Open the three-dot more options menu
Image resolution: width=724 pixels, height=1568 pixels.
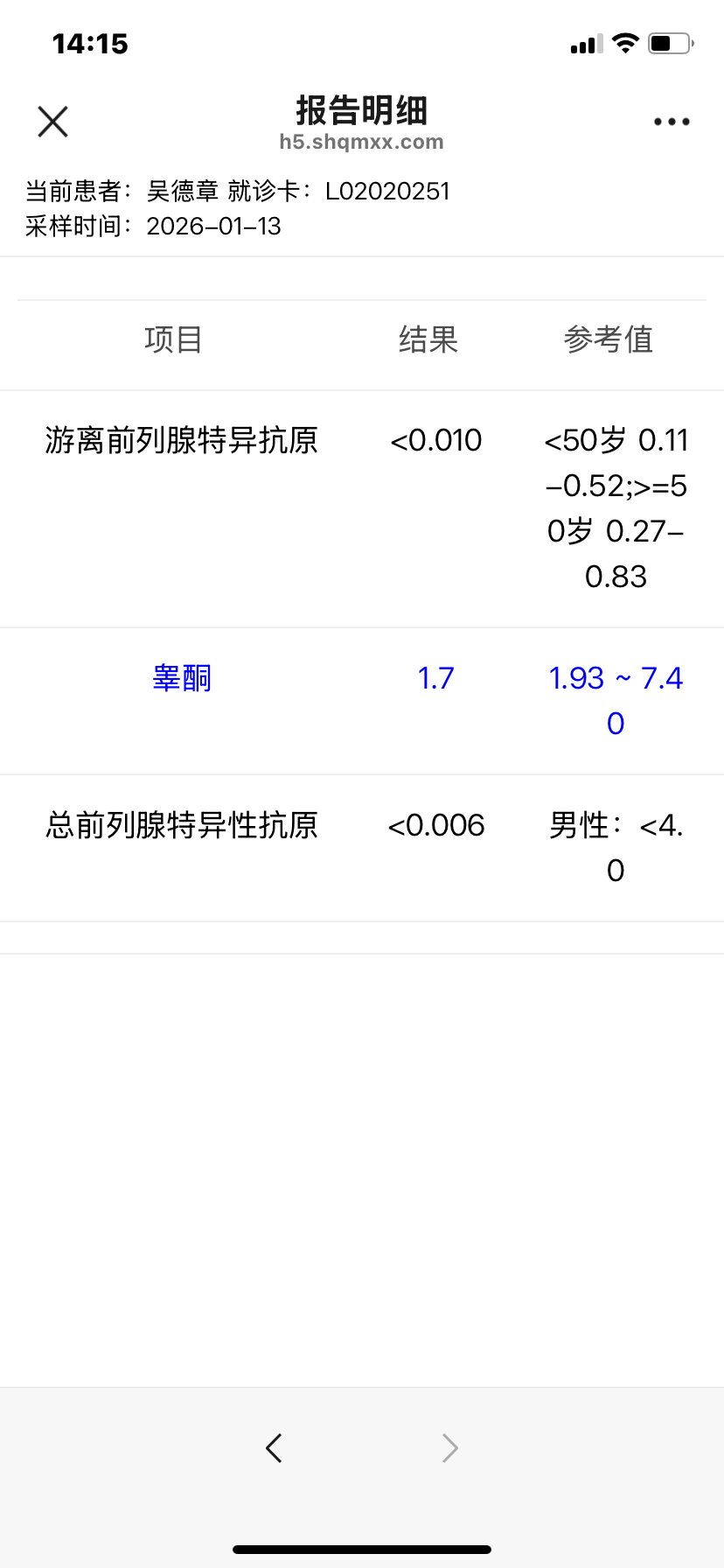[x=671, y=122]
